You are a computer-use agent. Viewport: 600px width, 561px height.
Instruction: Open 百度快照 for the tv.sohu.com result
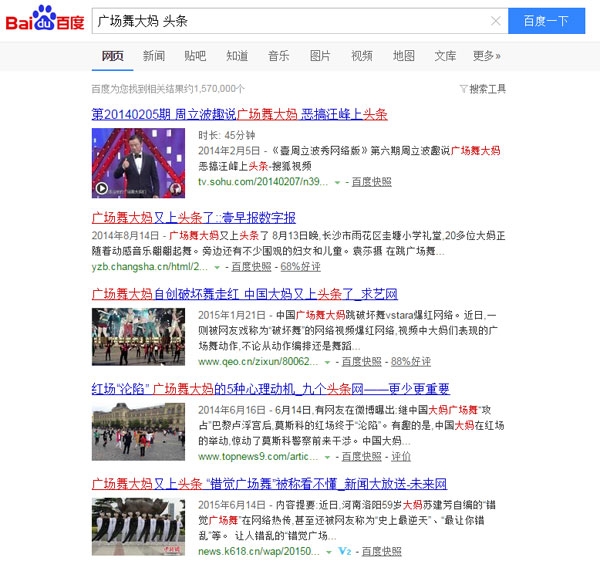[371, 182]
